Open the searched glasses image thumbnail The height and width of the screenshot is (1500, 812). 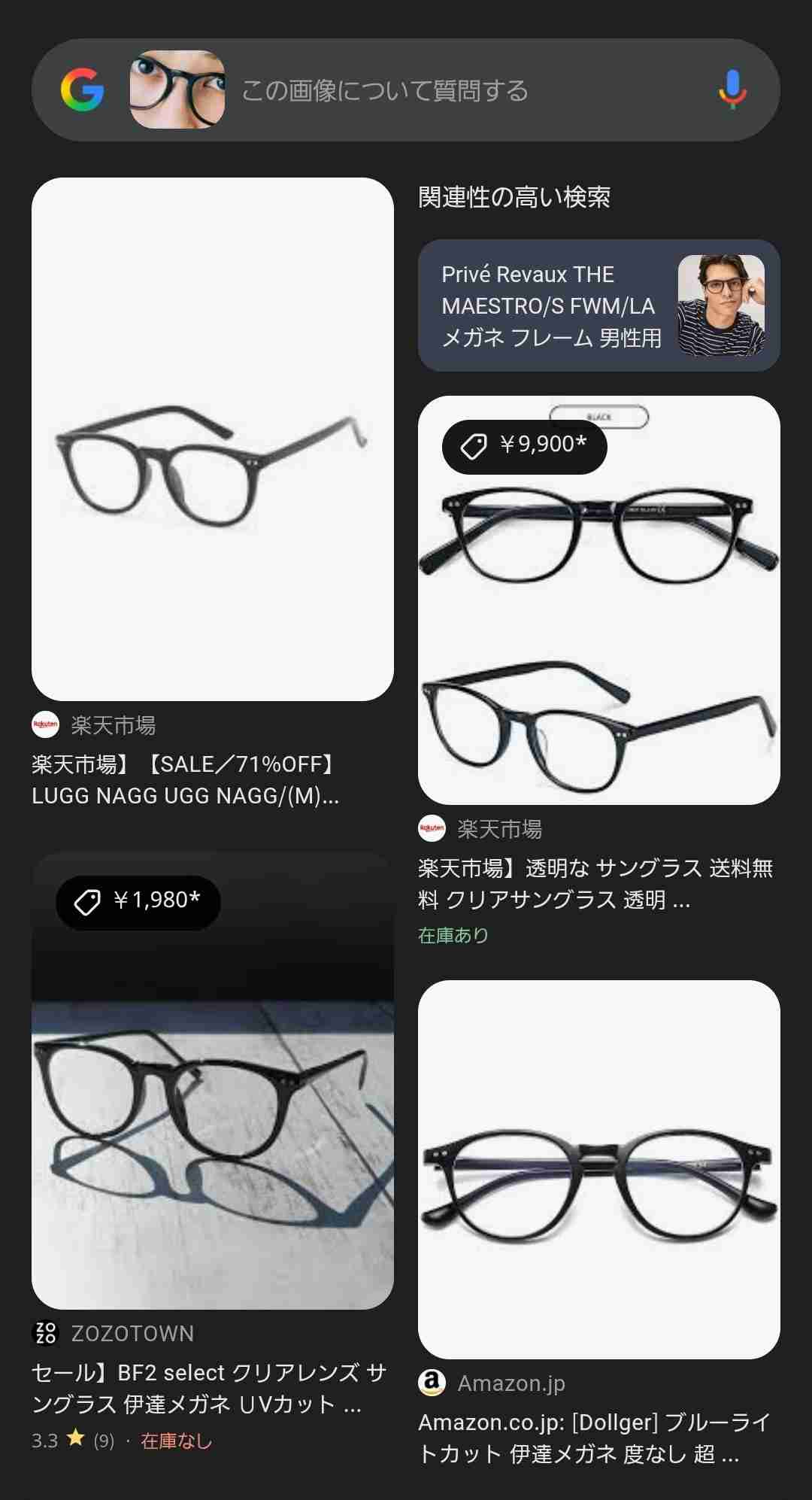tap(177, 90)
